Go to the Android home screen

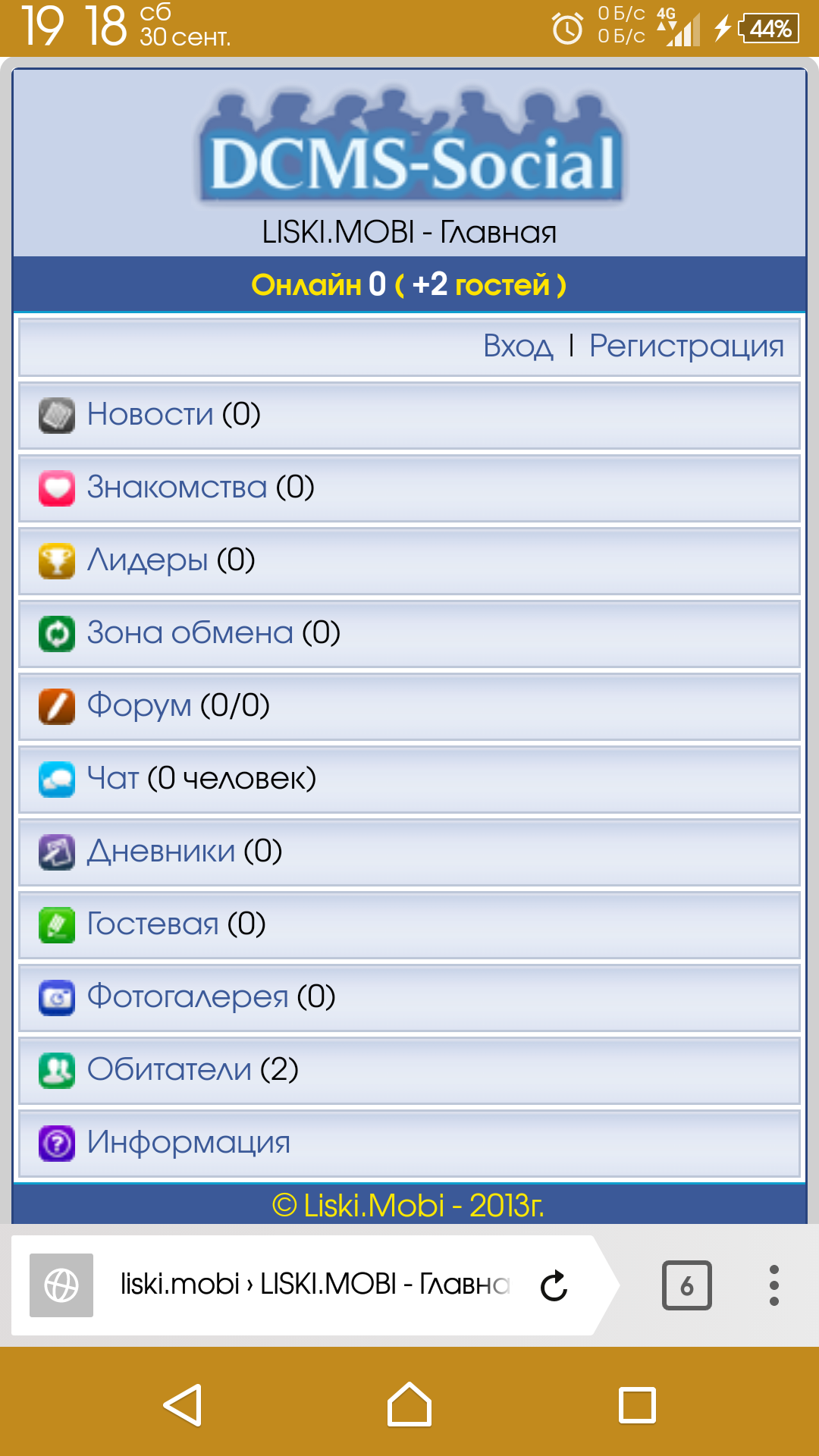click(x=409, y=1405)
